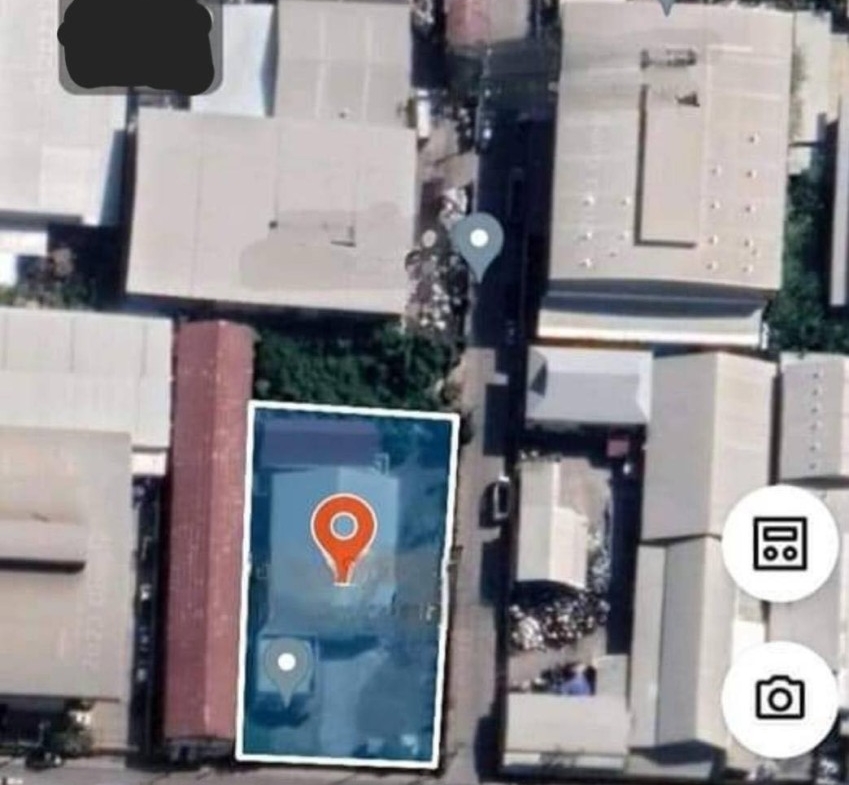Tap the round device icon button above camera
Image resolution: width=849 pixels, height=785 pixels.
click(x=780, y=543)
